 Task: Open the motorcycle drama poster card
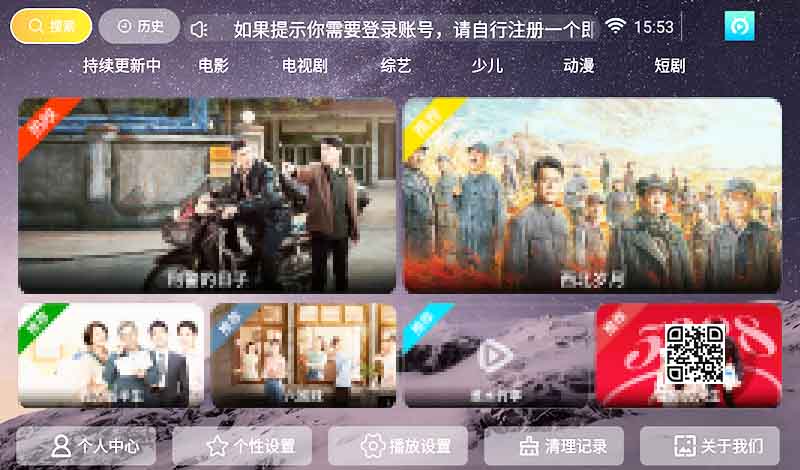[x=207, y=195]
